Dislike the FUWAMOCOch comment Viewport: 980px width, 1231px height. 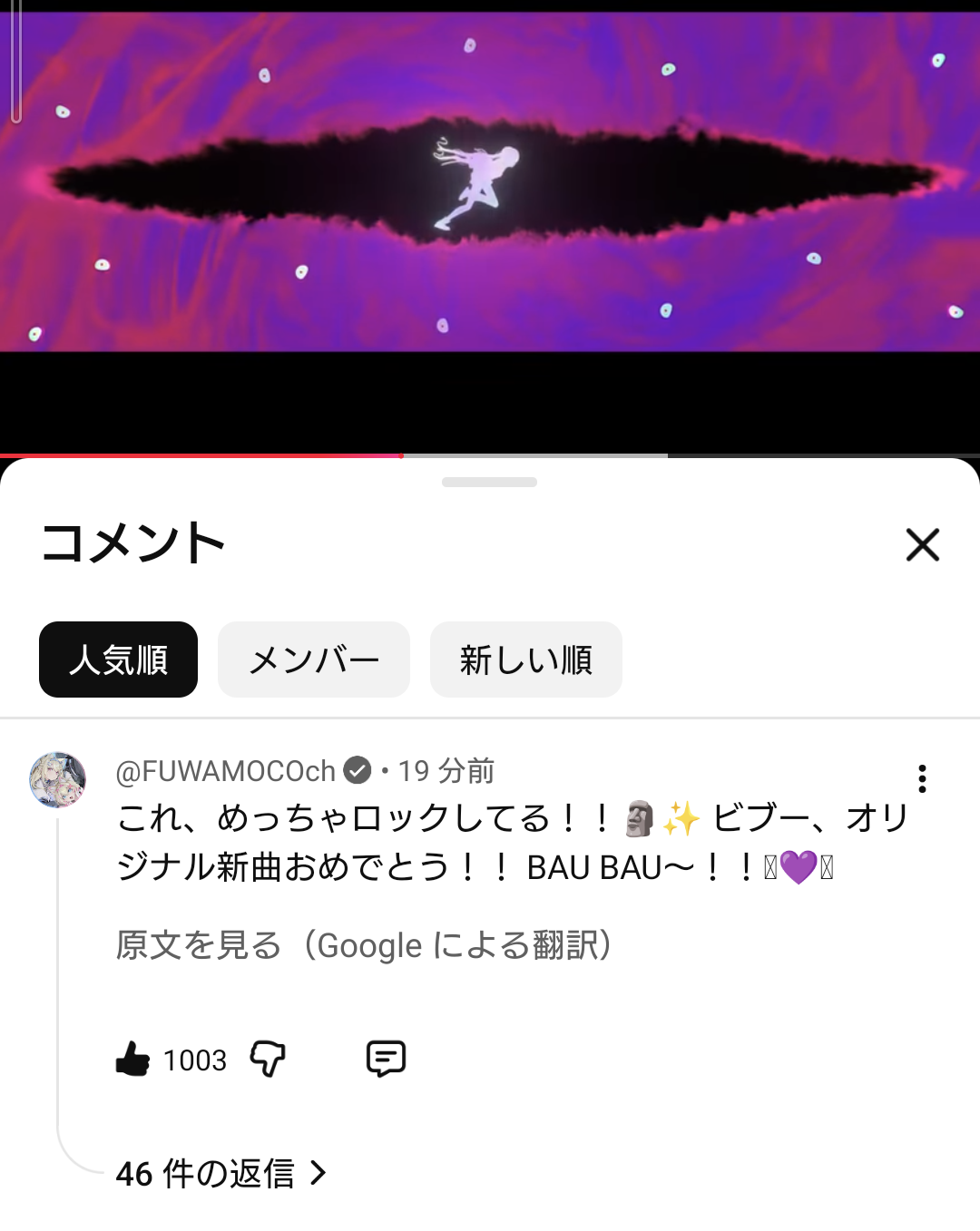tap(268, 1059)
